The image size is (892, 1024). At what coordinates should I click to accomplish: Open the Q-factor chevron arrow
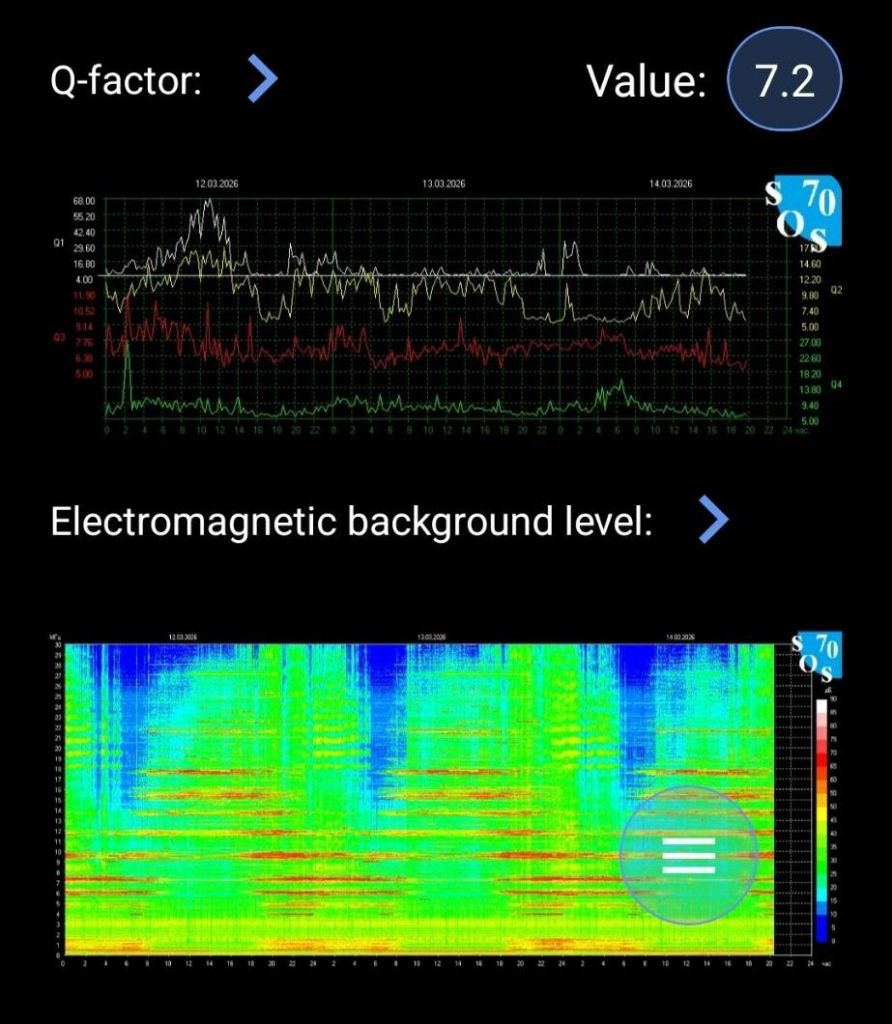[262, 80]
